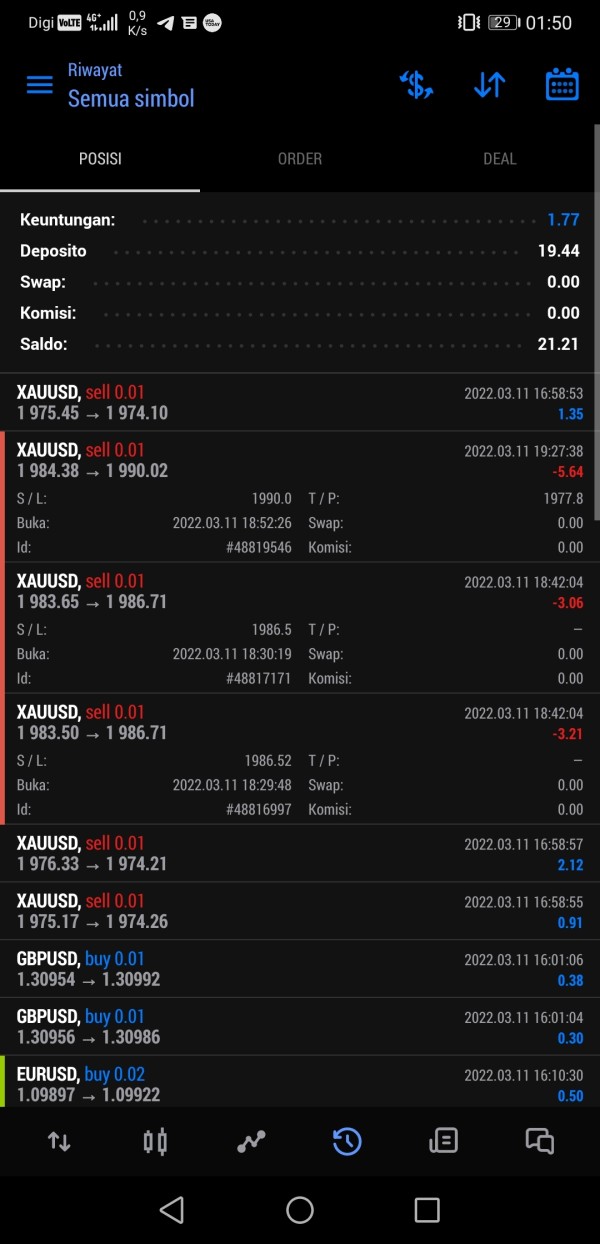
Task: Switch to the DEAL tab
Action: click(500, 159)
